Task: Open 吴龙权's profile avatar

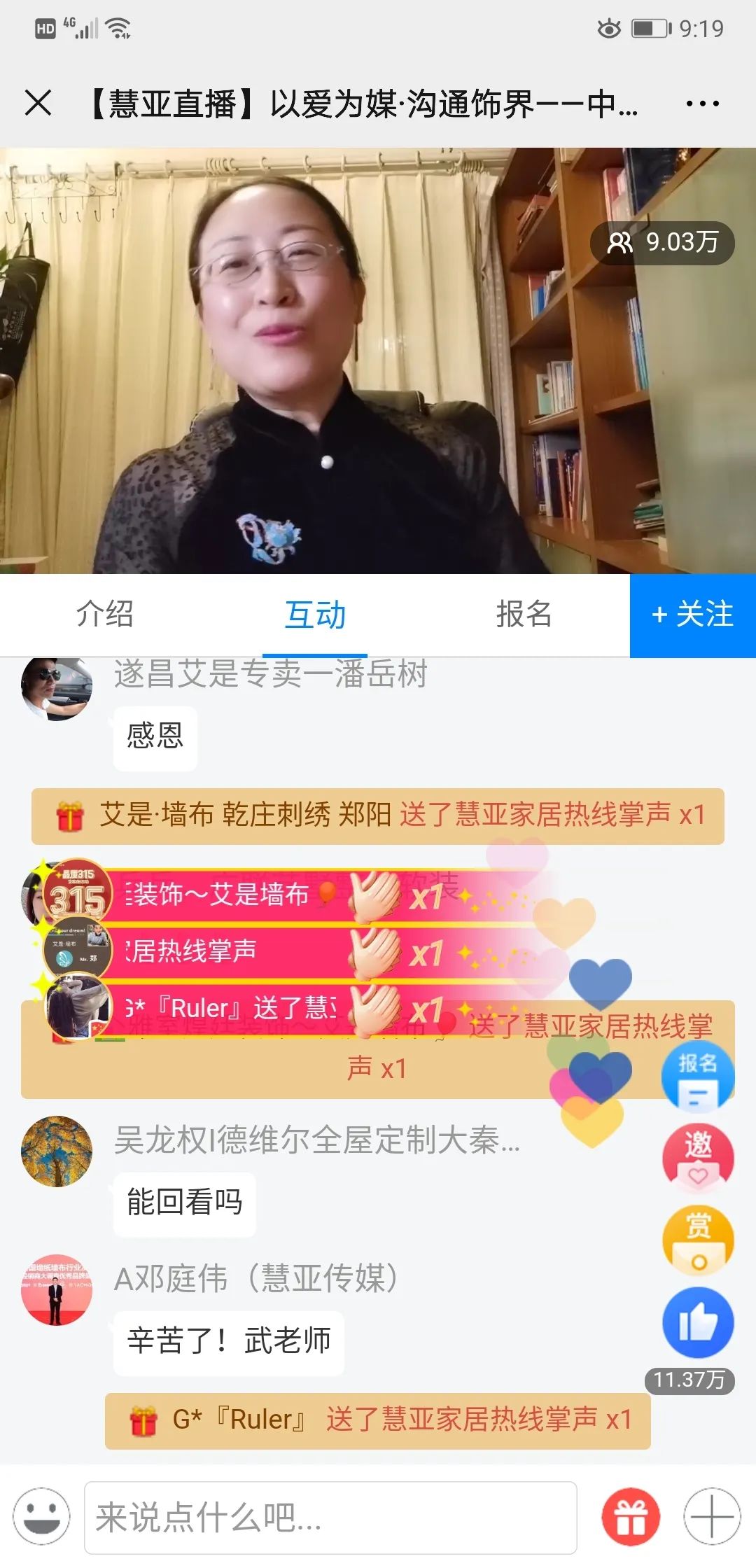Action: click(x=57, y=1151)
